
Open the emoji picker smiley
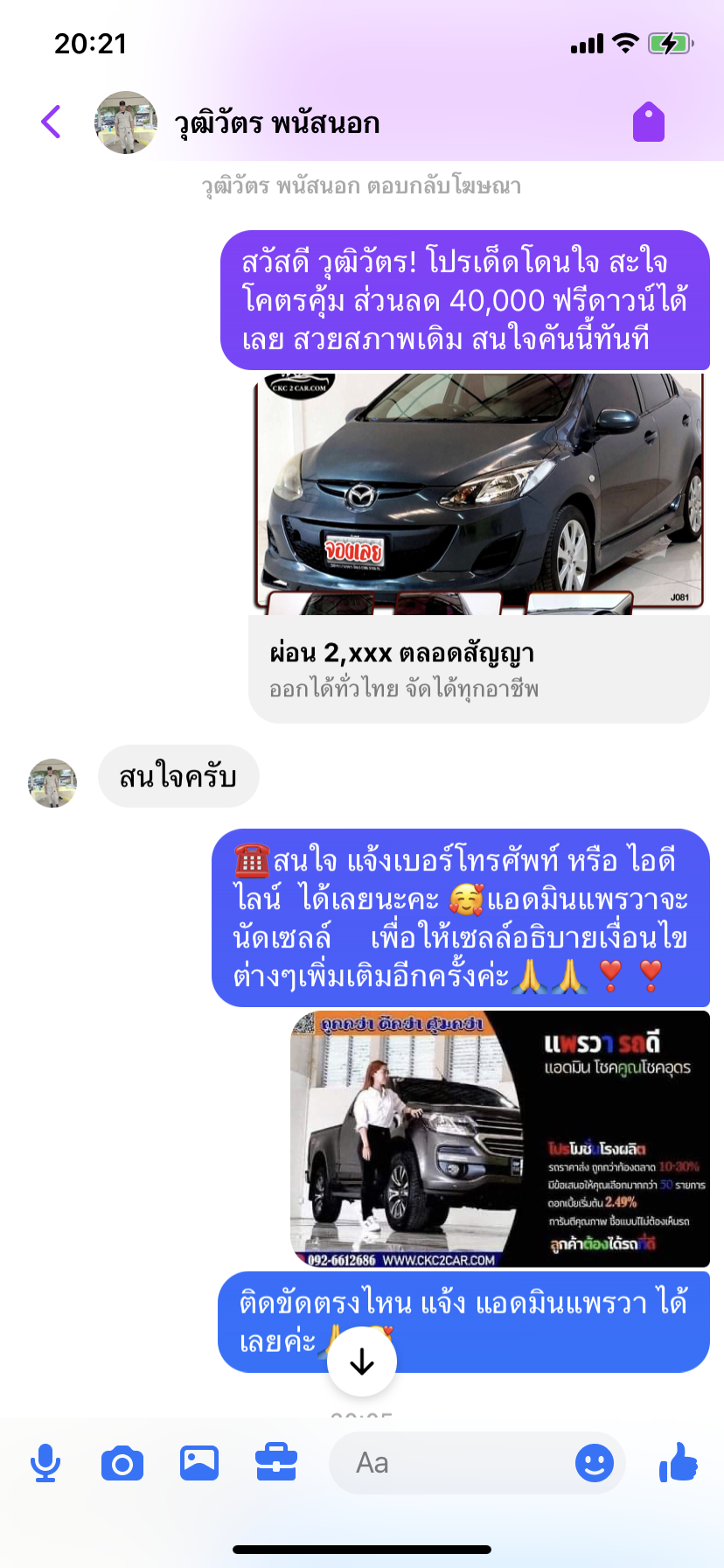pyautogui.click(x=594, y=1463)
